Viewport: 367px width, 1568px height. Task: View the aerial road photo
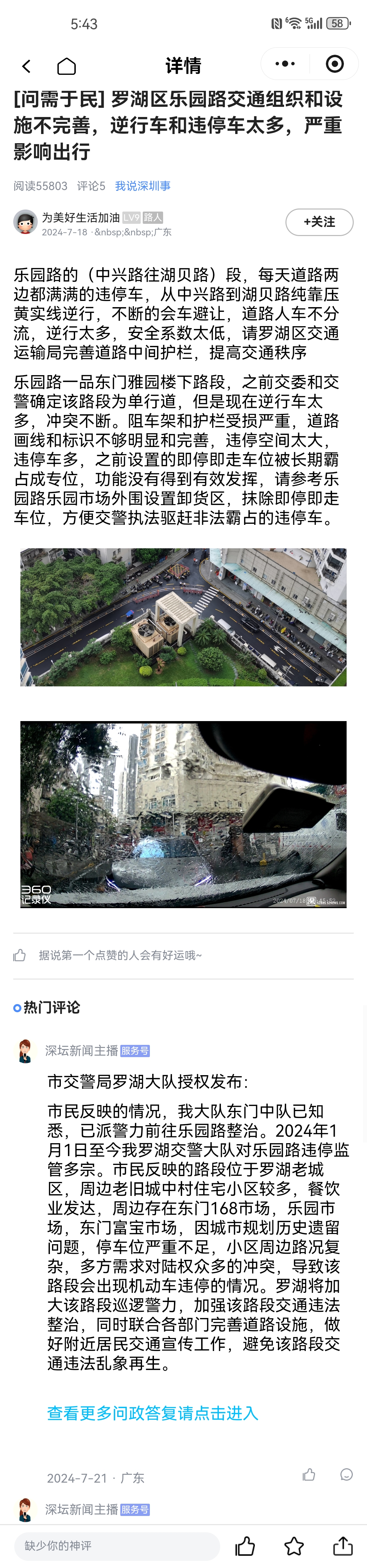pos(183,617)
